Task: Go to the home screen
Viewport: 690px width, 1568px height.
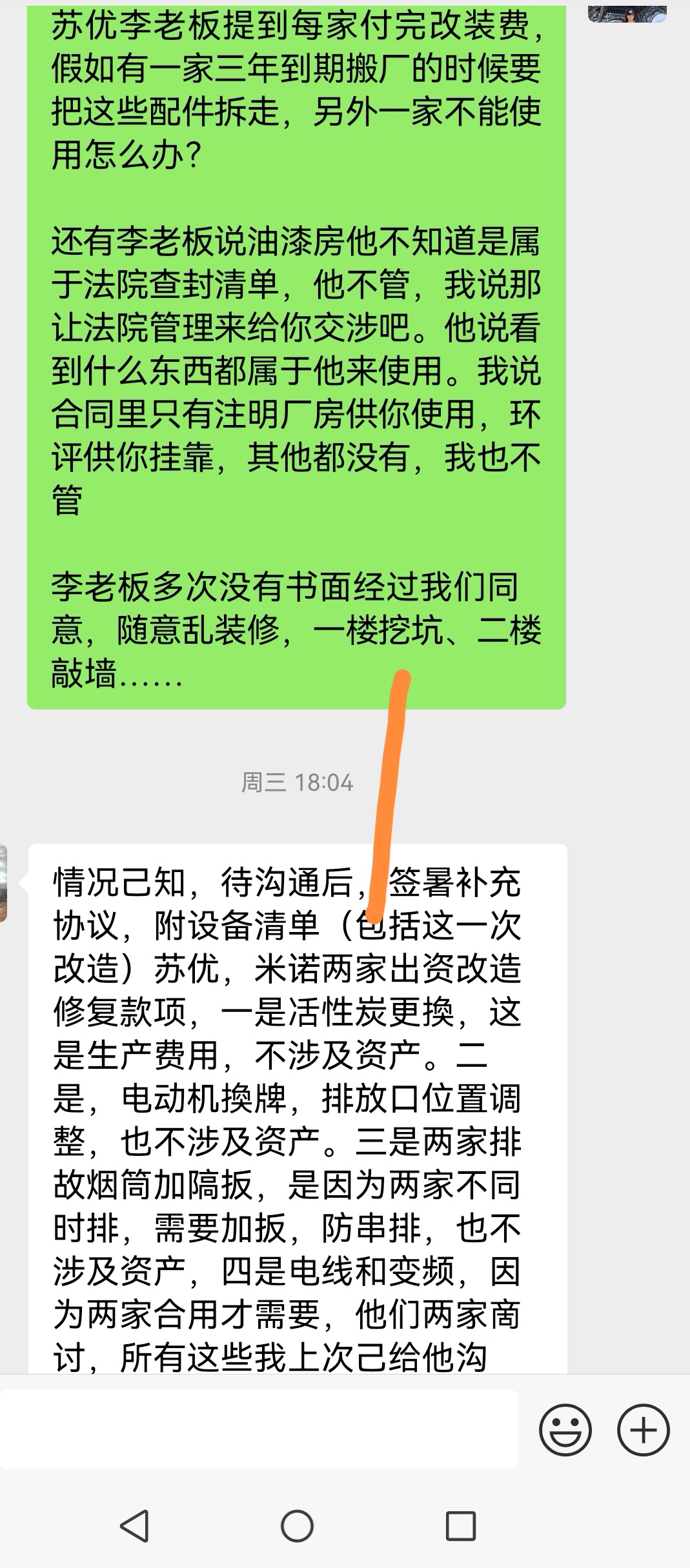Action: point(297,1526)
